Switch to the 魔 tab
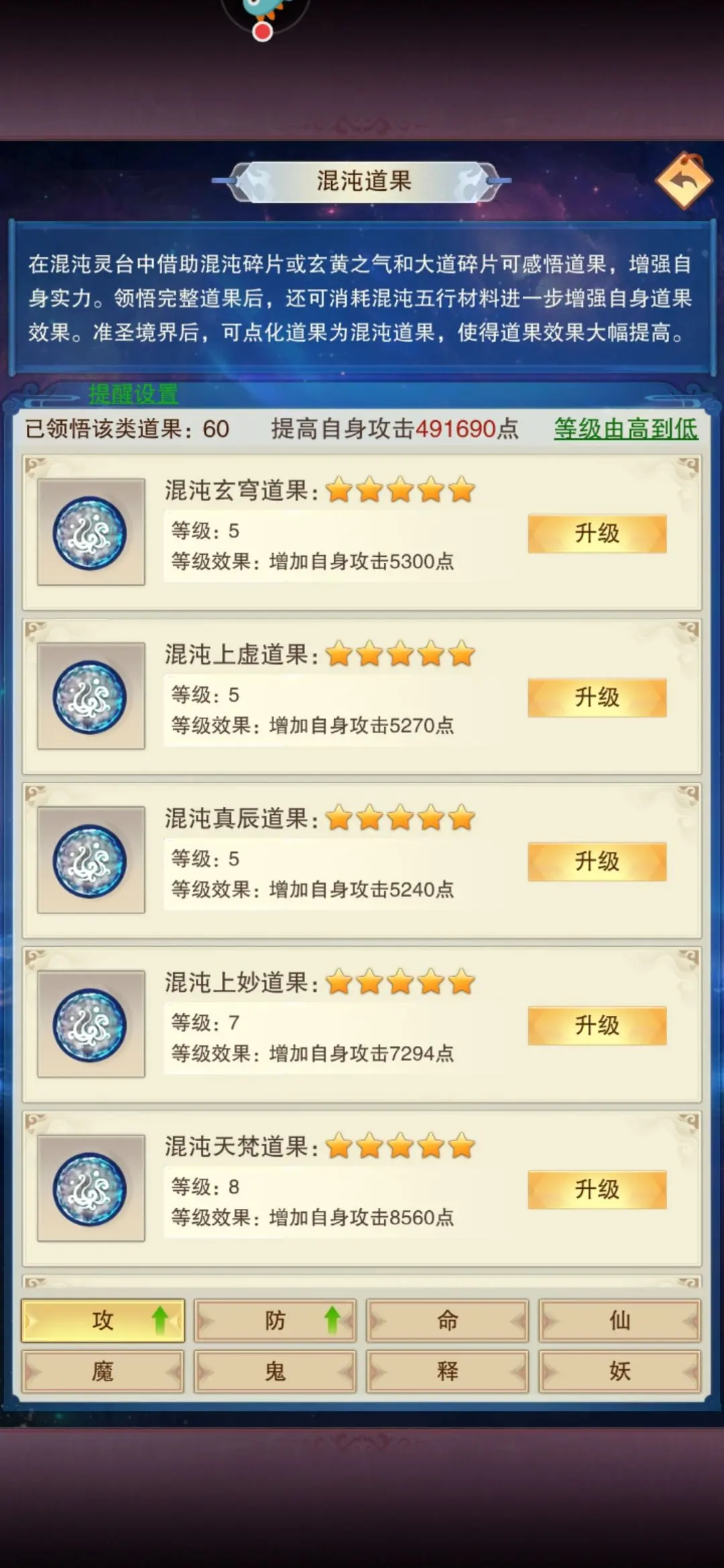Image resolution: width=724 pixels, height=1568 pixels. tap(103, 1371)
